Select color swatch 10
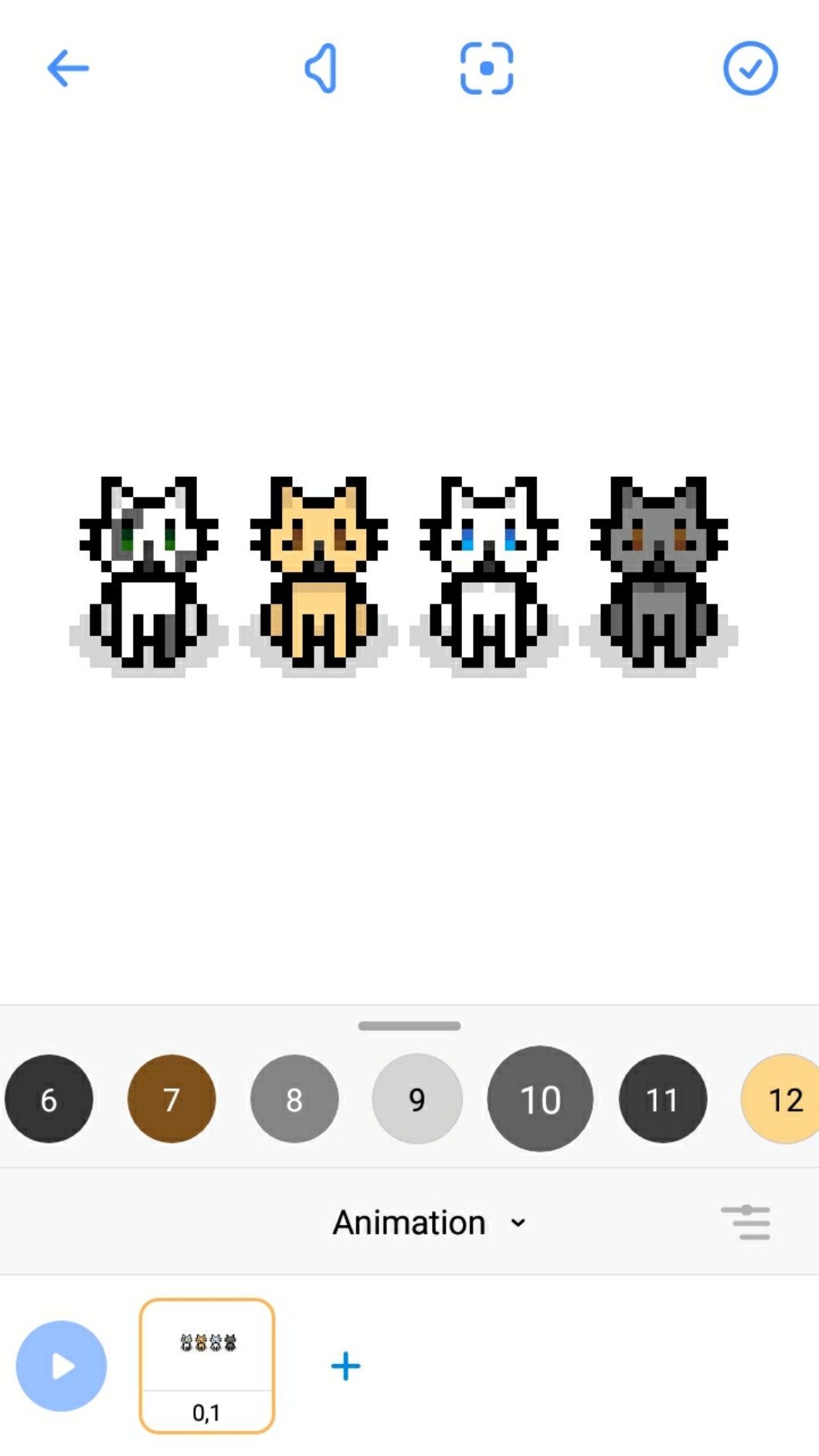 pos(540,1098)
